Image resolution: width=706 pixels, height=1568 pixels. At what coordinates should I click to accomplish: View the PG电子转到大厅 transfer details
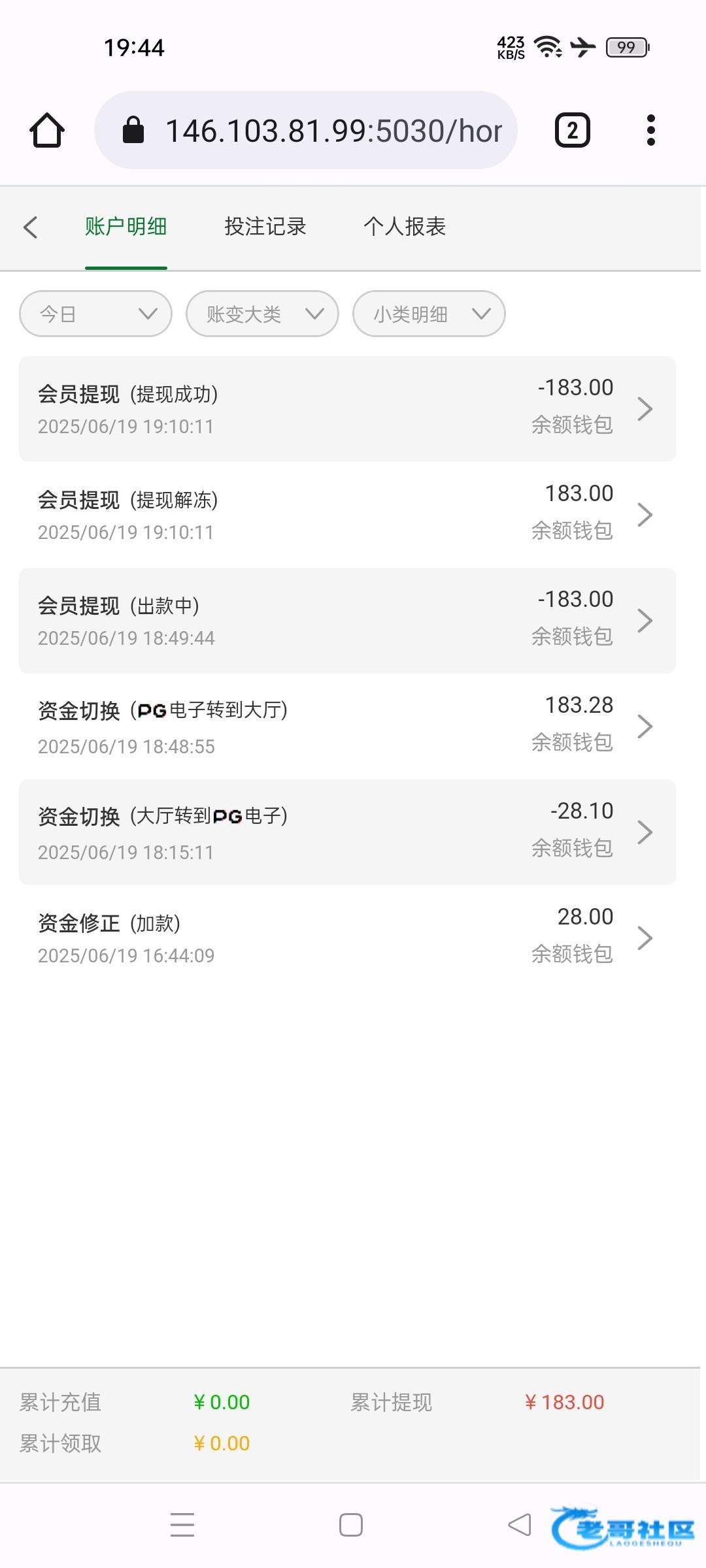347,727
